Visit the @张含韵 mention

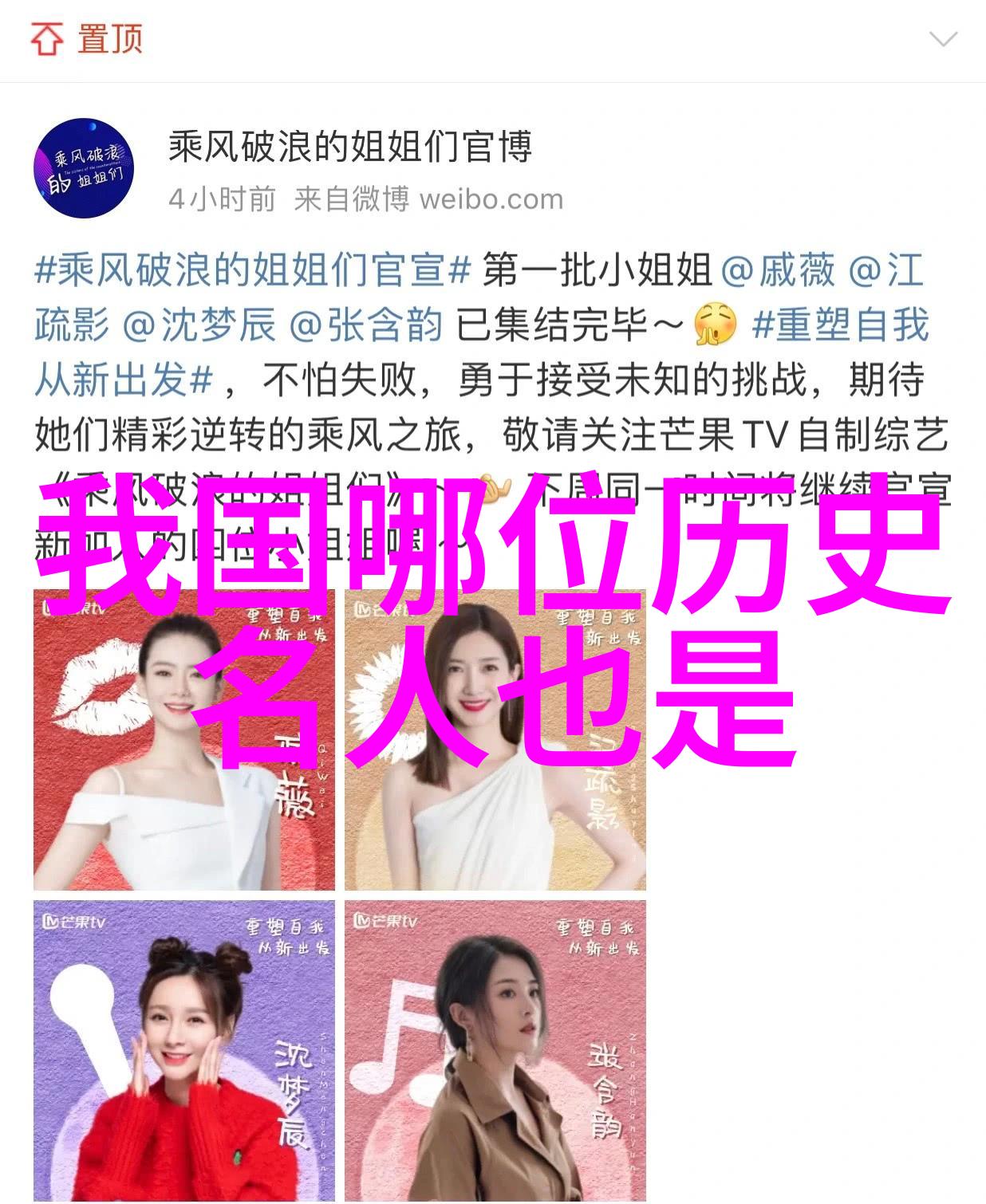[x=365, y=325]
